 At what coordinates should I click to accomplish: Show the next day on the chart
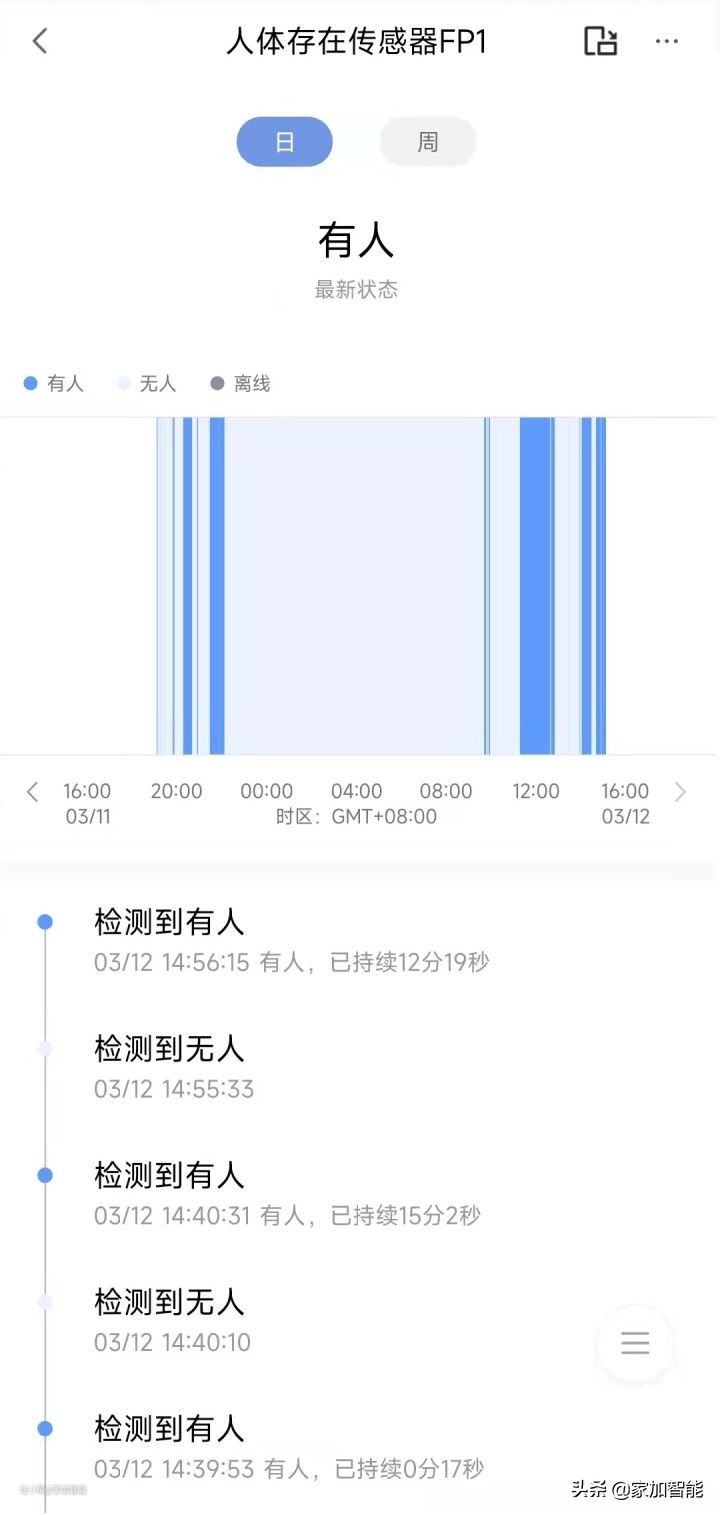pos(681,792)
